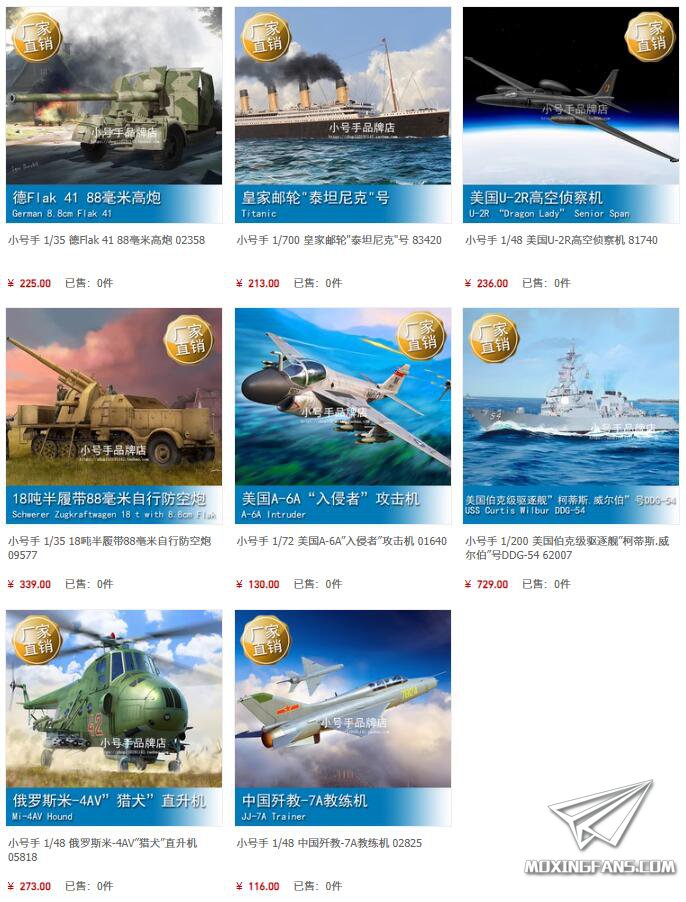Open title link ending in 83420

coord(339,240)
